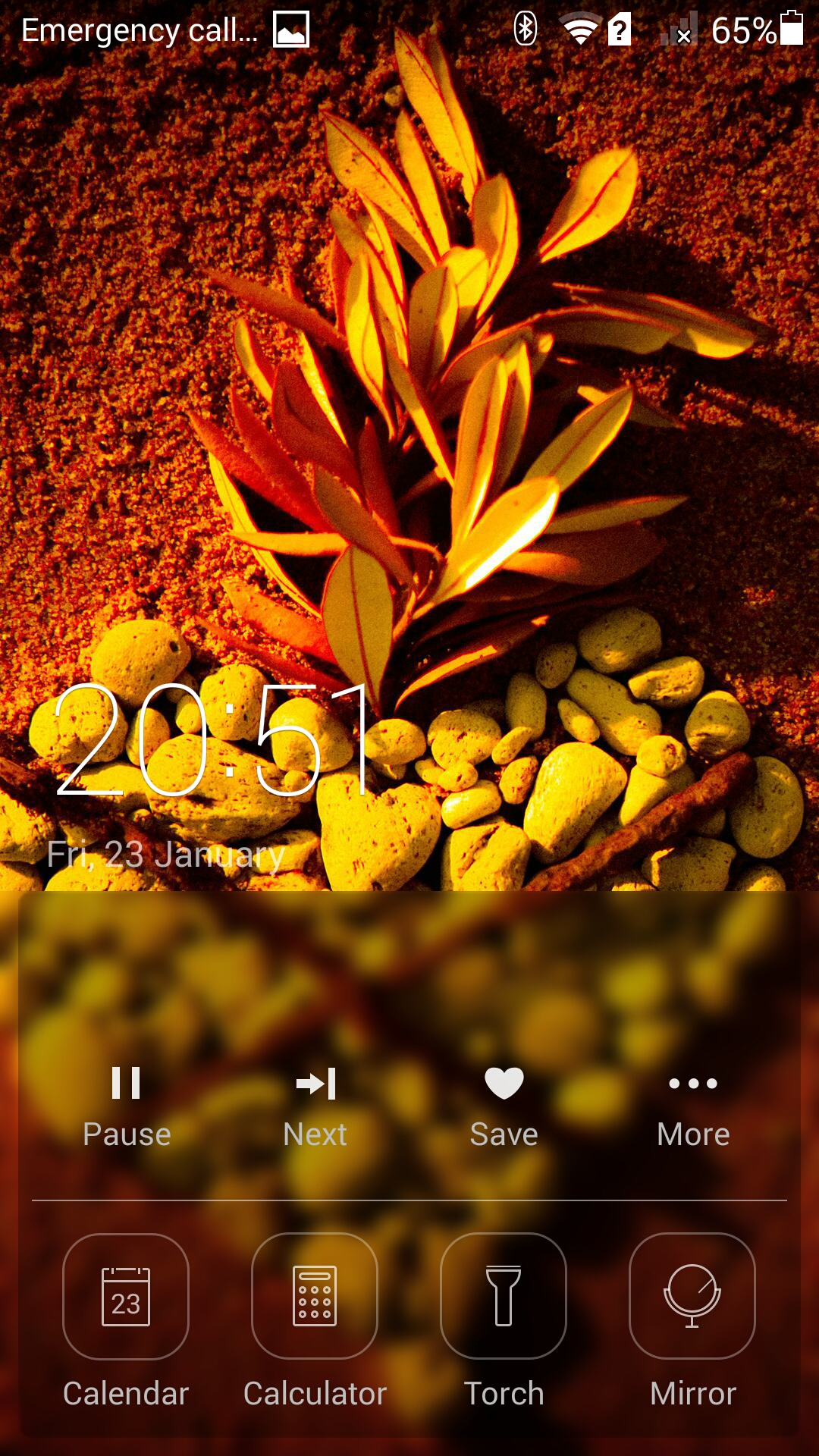This screenshot has width=819, height=1456.
Task: Turn on the Torch
Action: click(504, 1297)
